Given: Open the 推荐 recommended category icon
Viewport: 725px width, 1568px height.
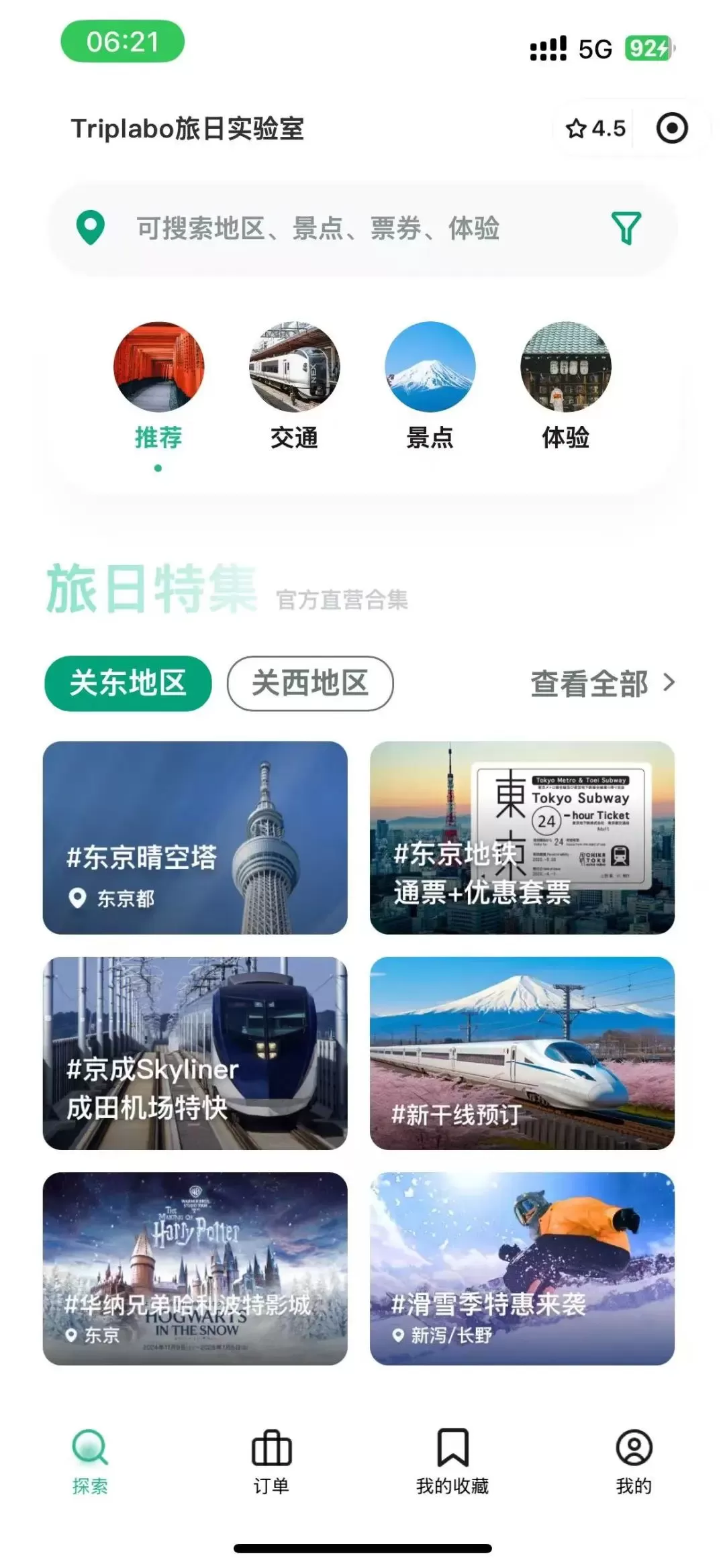Looking at the screenshot, I should [158, 367].
